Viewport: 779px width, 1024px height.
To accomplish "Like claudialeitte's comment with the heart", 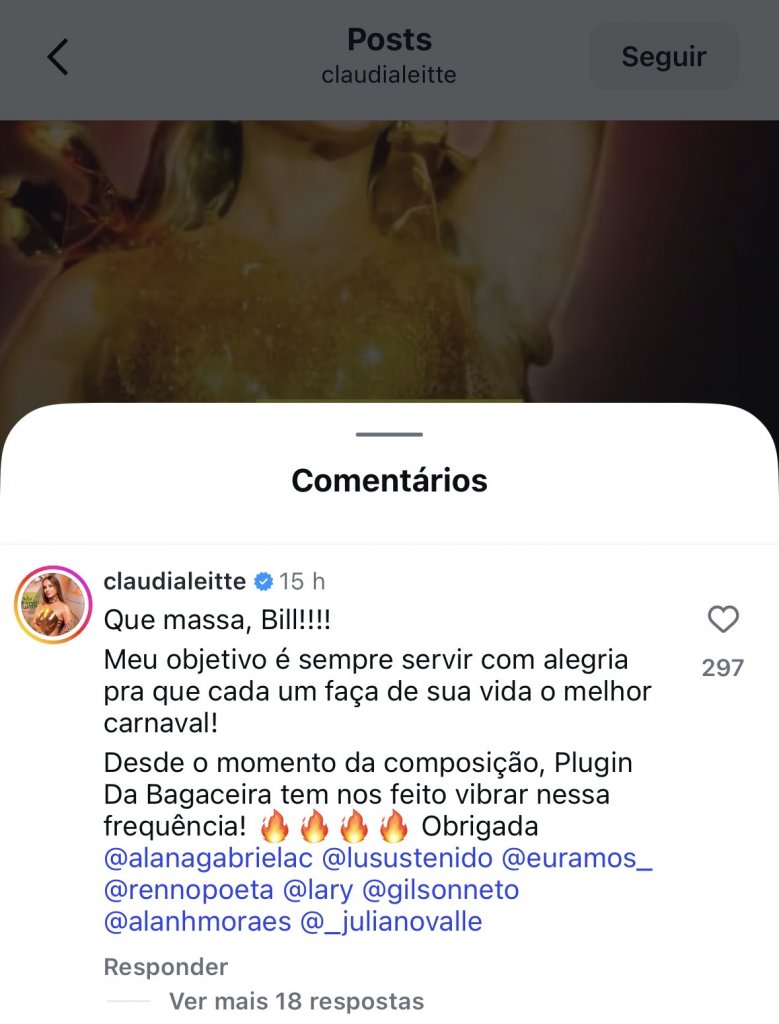I will point(722,621).
